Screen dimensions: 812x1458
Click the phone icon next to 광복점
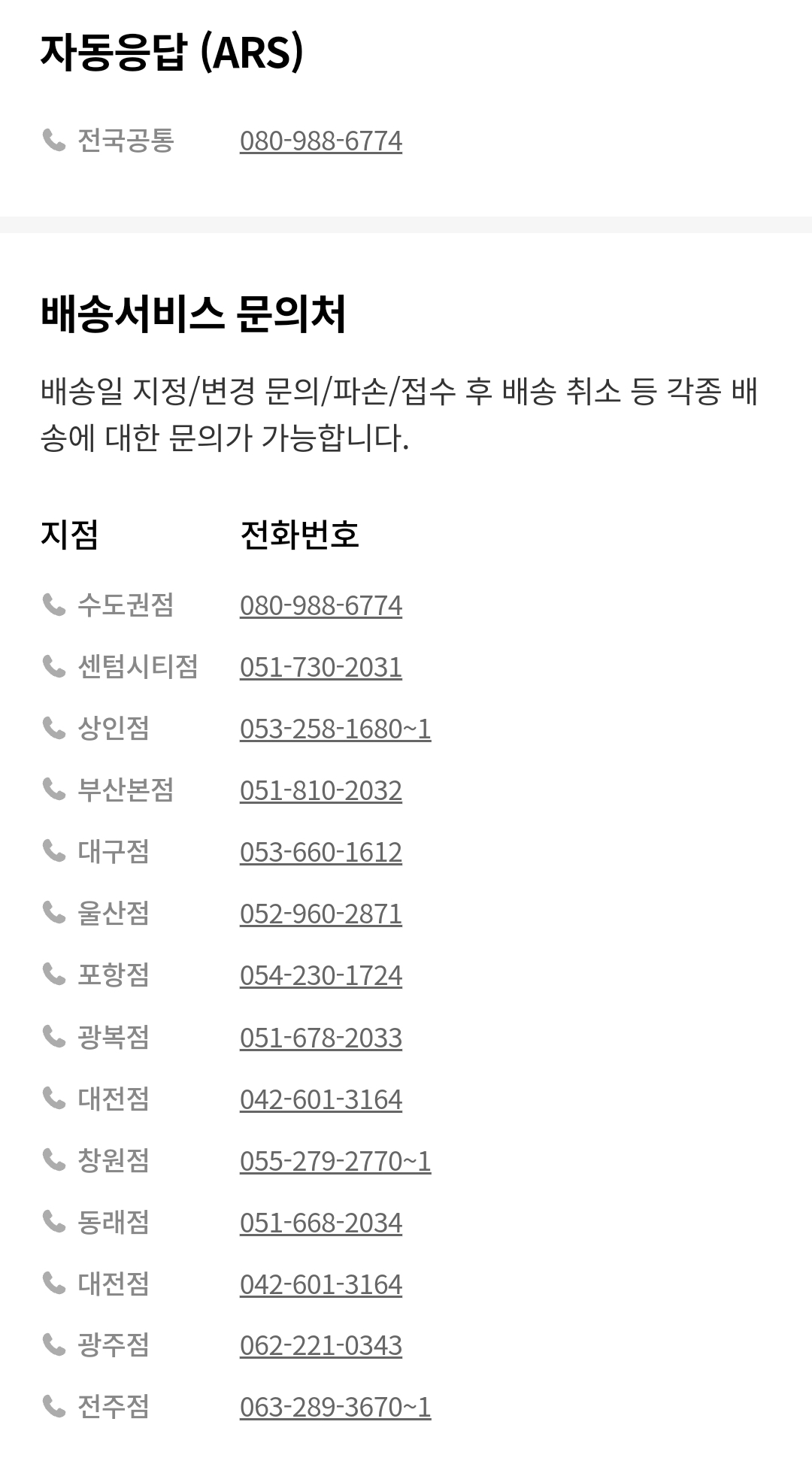click(x=53, y=1037)
